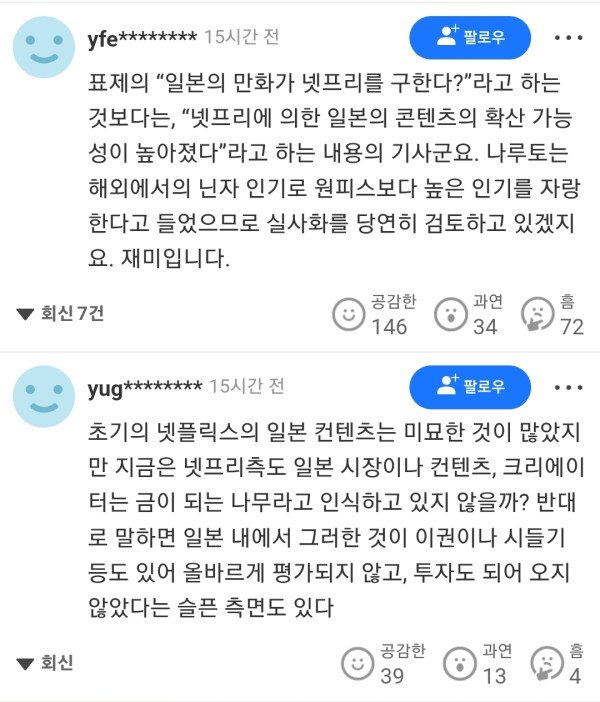This screenshot has width=600, height=702.
Task: Expand replies under yug******** comment
Action: click(45, 663)
